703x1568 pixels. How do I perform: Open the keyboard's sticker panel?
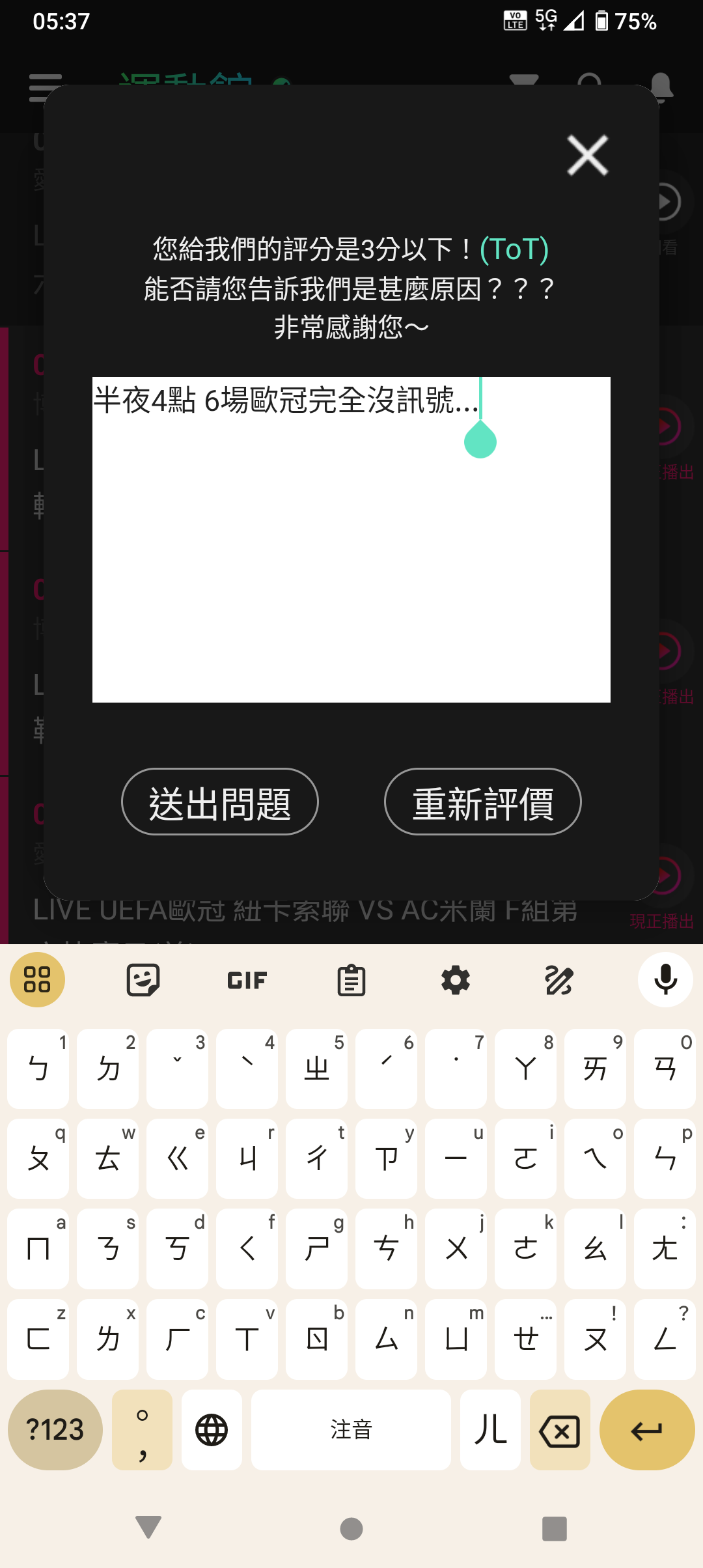[x=143, y=980]
